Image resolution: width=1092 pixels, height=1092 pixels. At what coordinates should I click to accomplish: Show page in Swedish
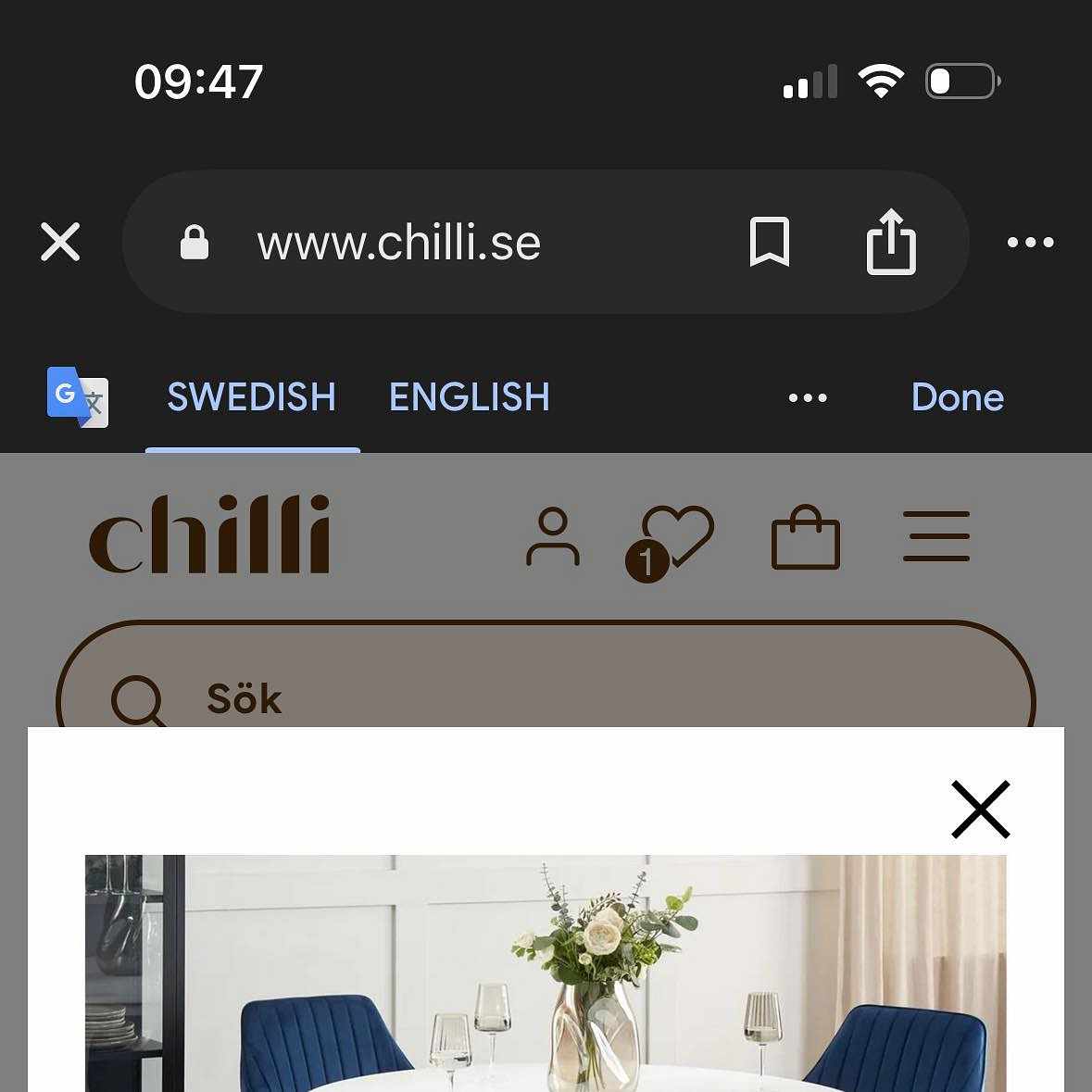251,397
